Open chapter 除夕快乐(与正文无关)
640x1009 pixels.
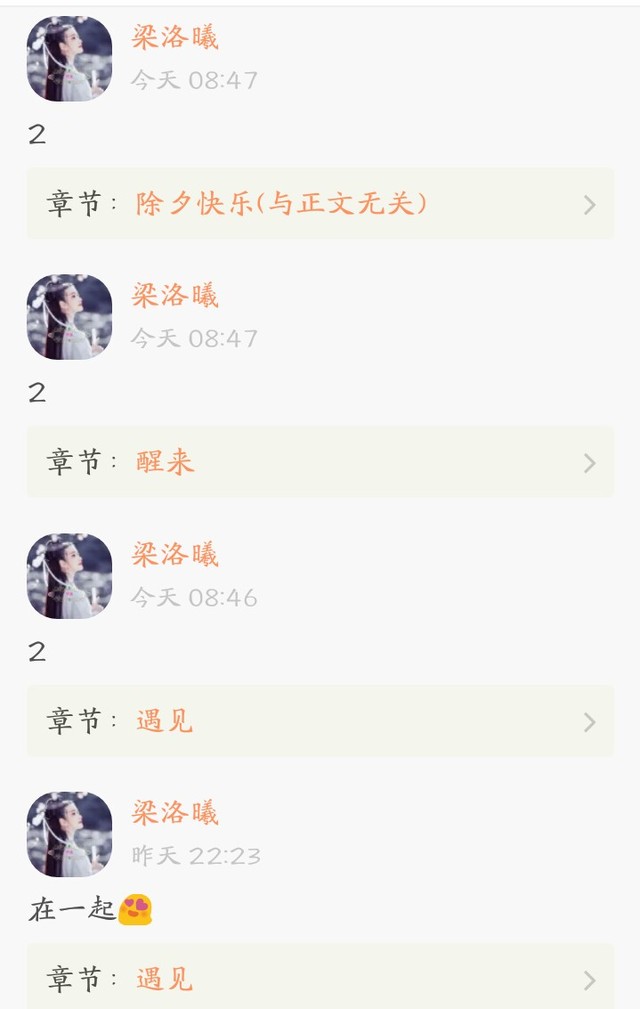[x=320, y=204]
